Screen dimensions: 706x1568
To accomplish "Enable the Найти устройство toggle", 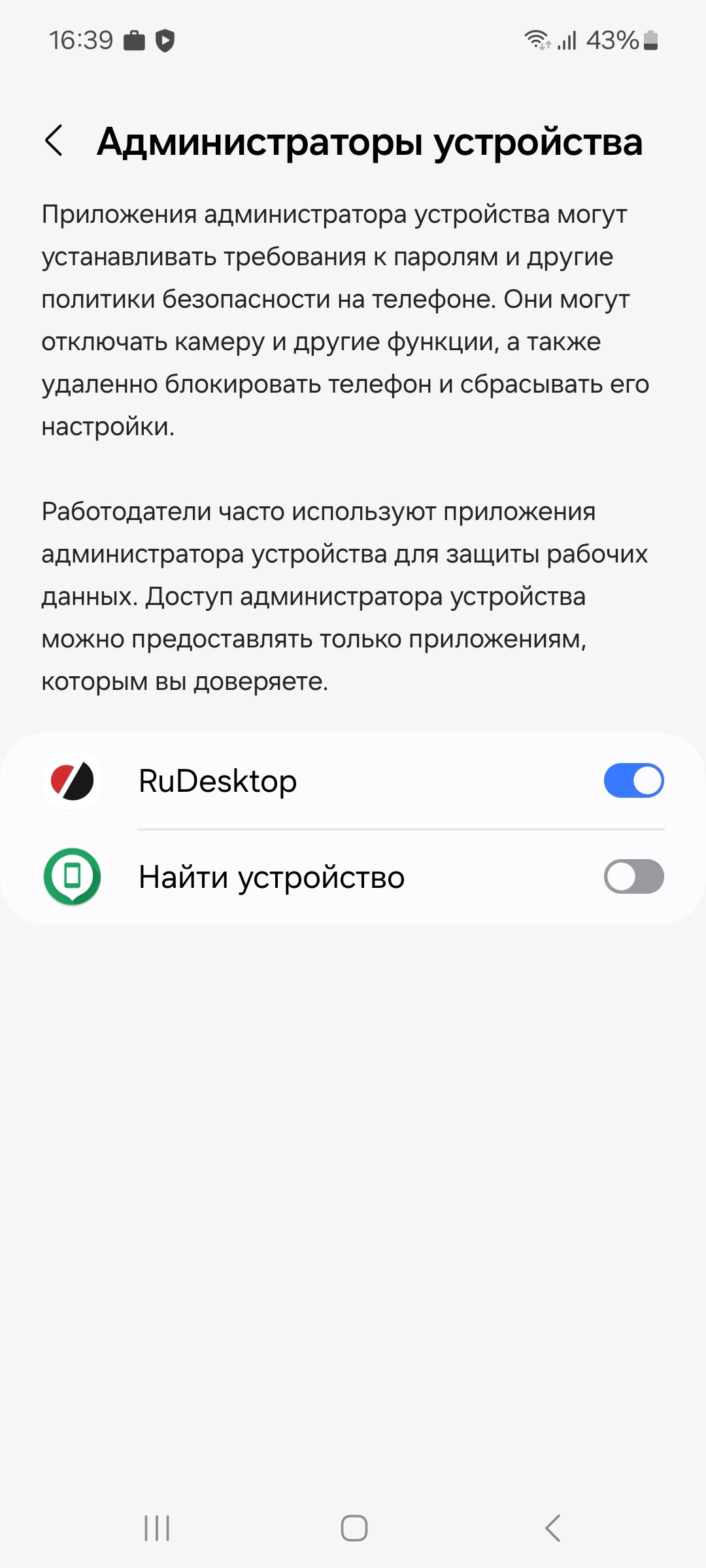I will pos(633,877).
